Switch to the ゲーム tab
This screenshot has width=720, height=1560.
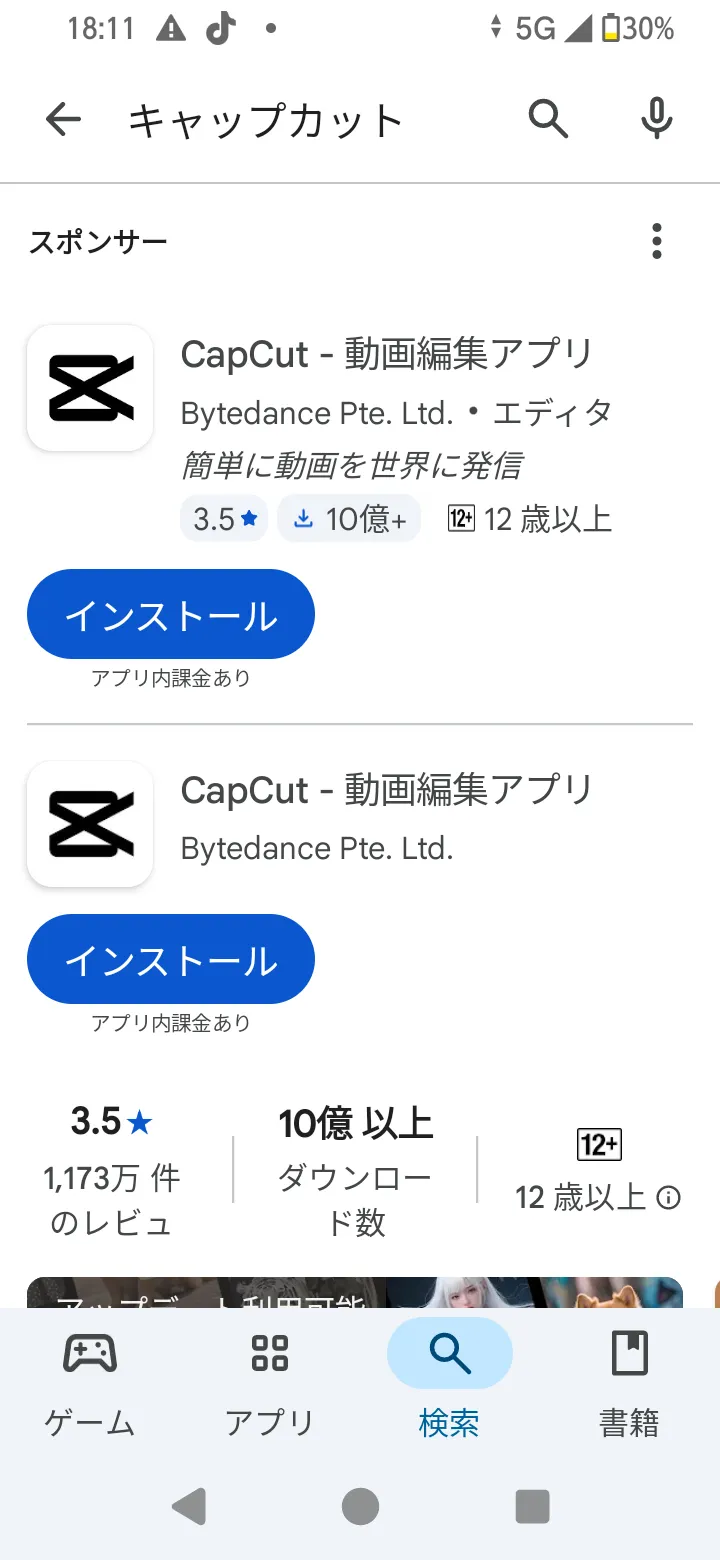coord(90,1384)
